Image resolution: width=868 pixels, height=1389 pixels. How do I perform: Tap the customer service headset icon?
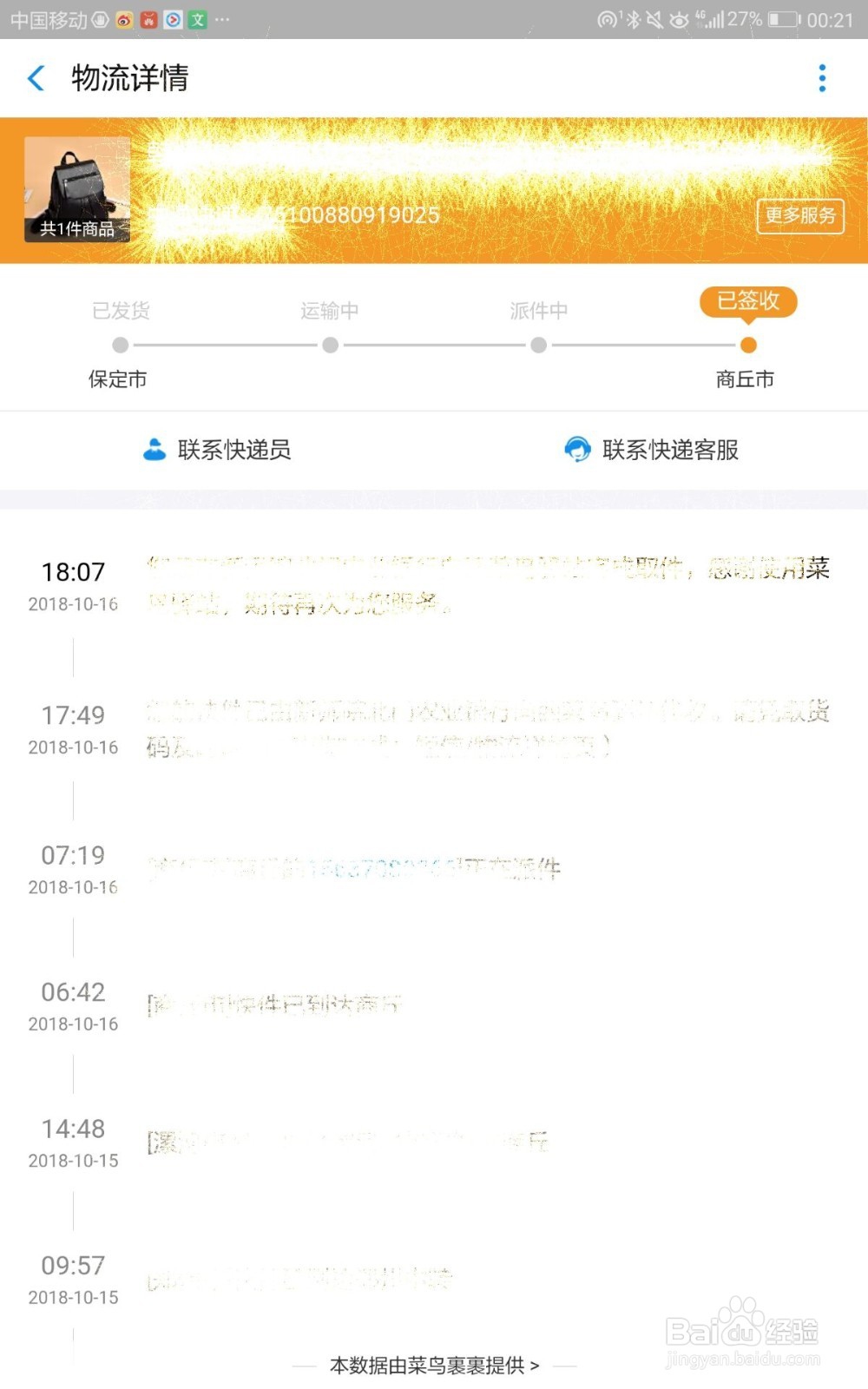577,450
